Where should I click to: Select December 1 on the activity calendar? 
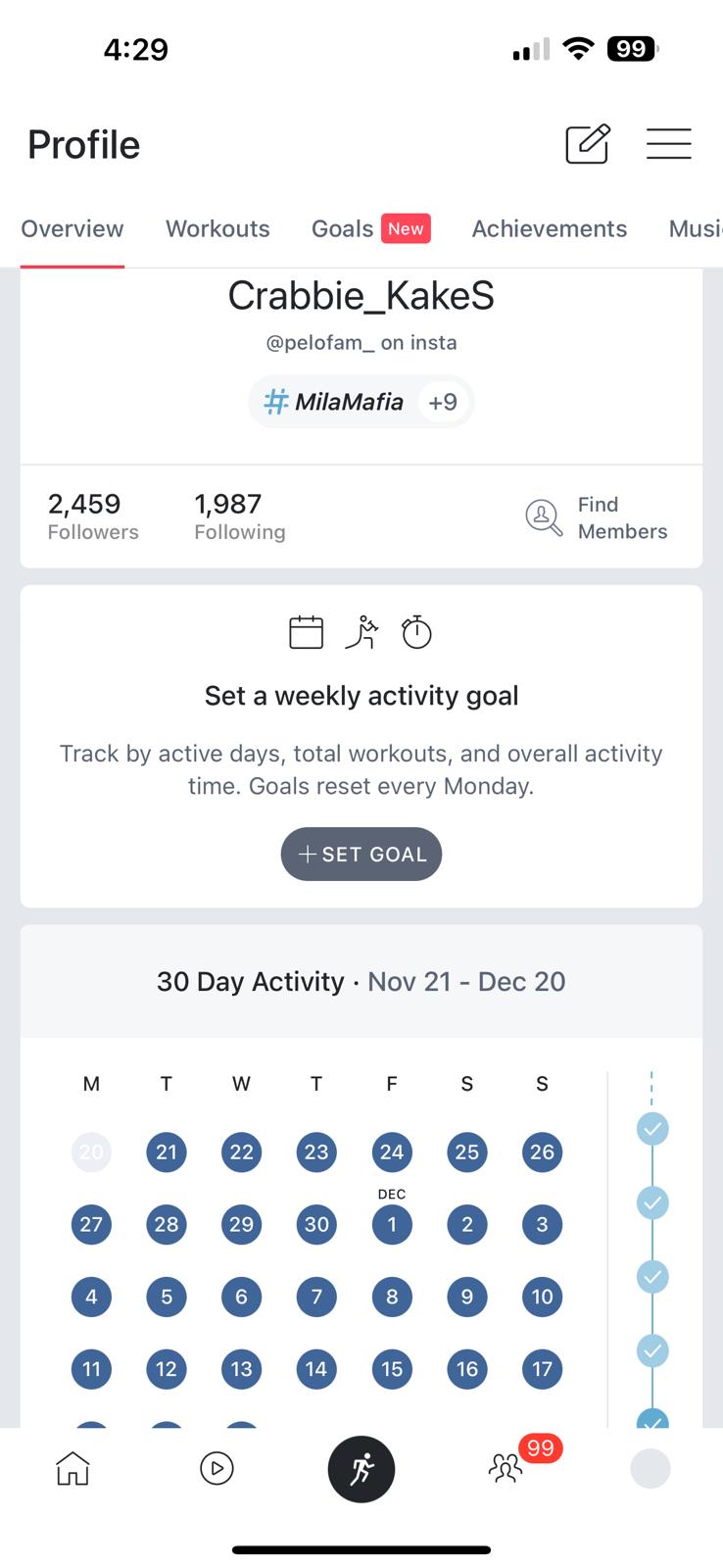tap(391, 1224)
